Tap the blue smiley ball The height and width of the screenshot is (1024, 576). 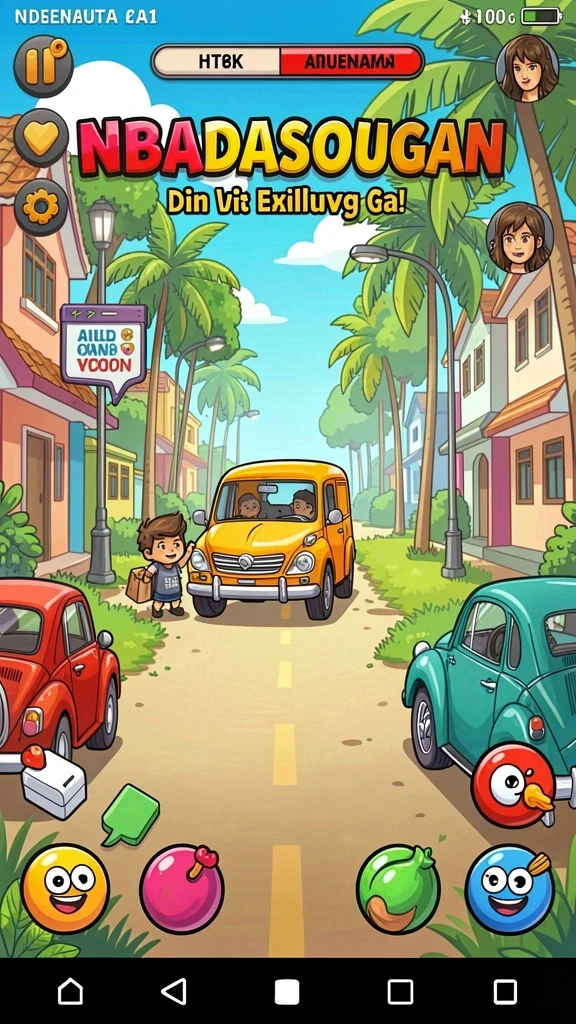(509, 889)
